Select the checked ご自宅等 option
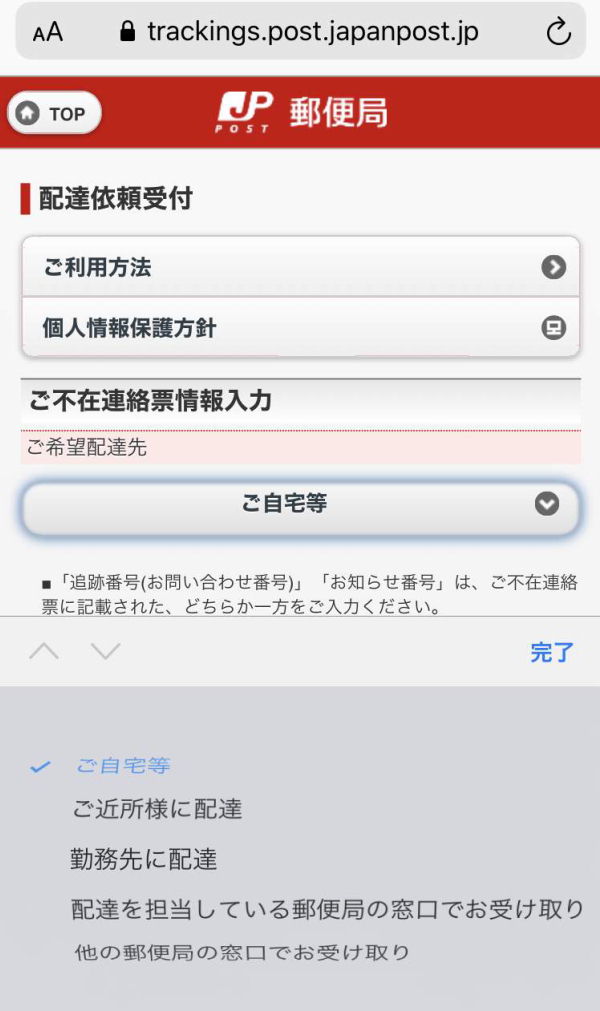Screen dimensions: 600x1011 [x=122, y=765]
